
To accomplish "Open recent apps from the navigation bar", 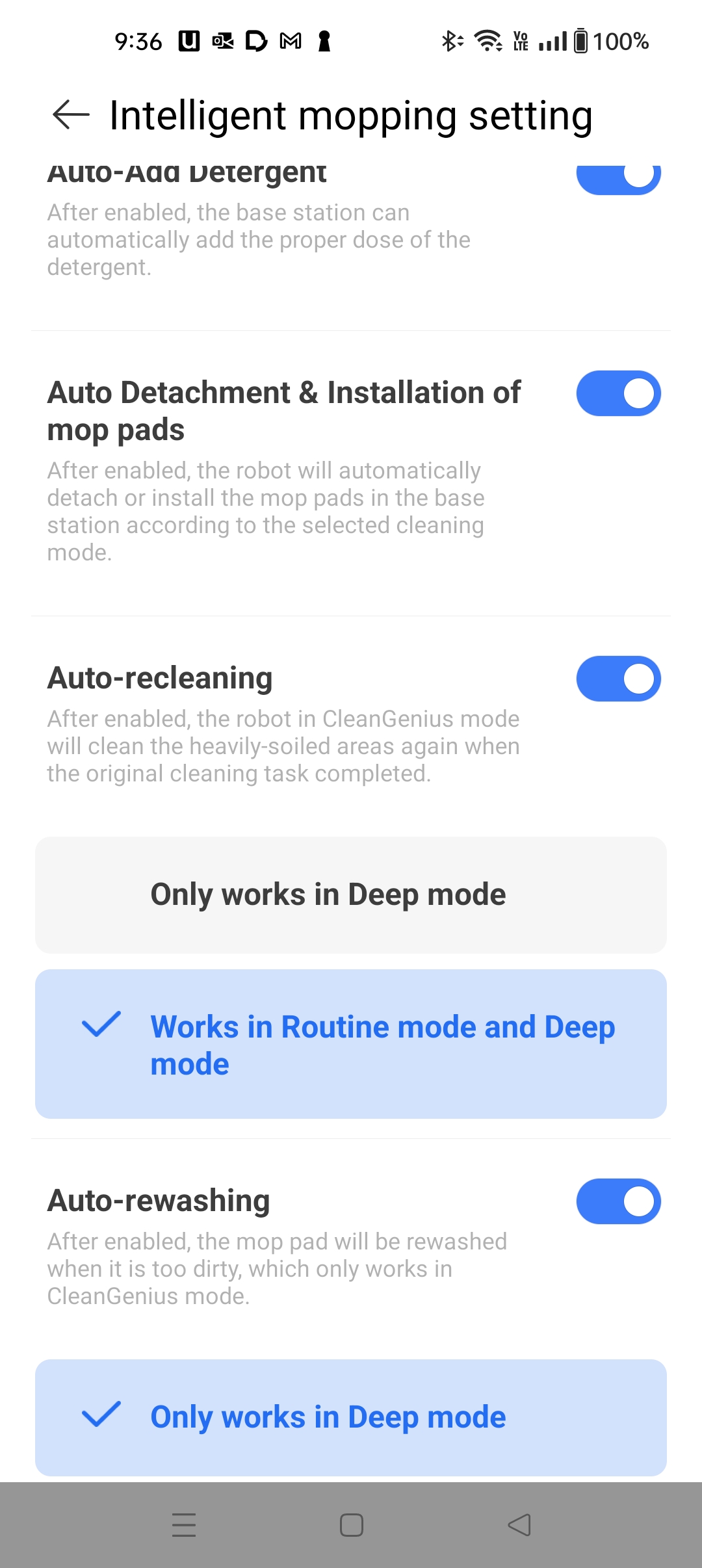I will tap(184, 1525).
